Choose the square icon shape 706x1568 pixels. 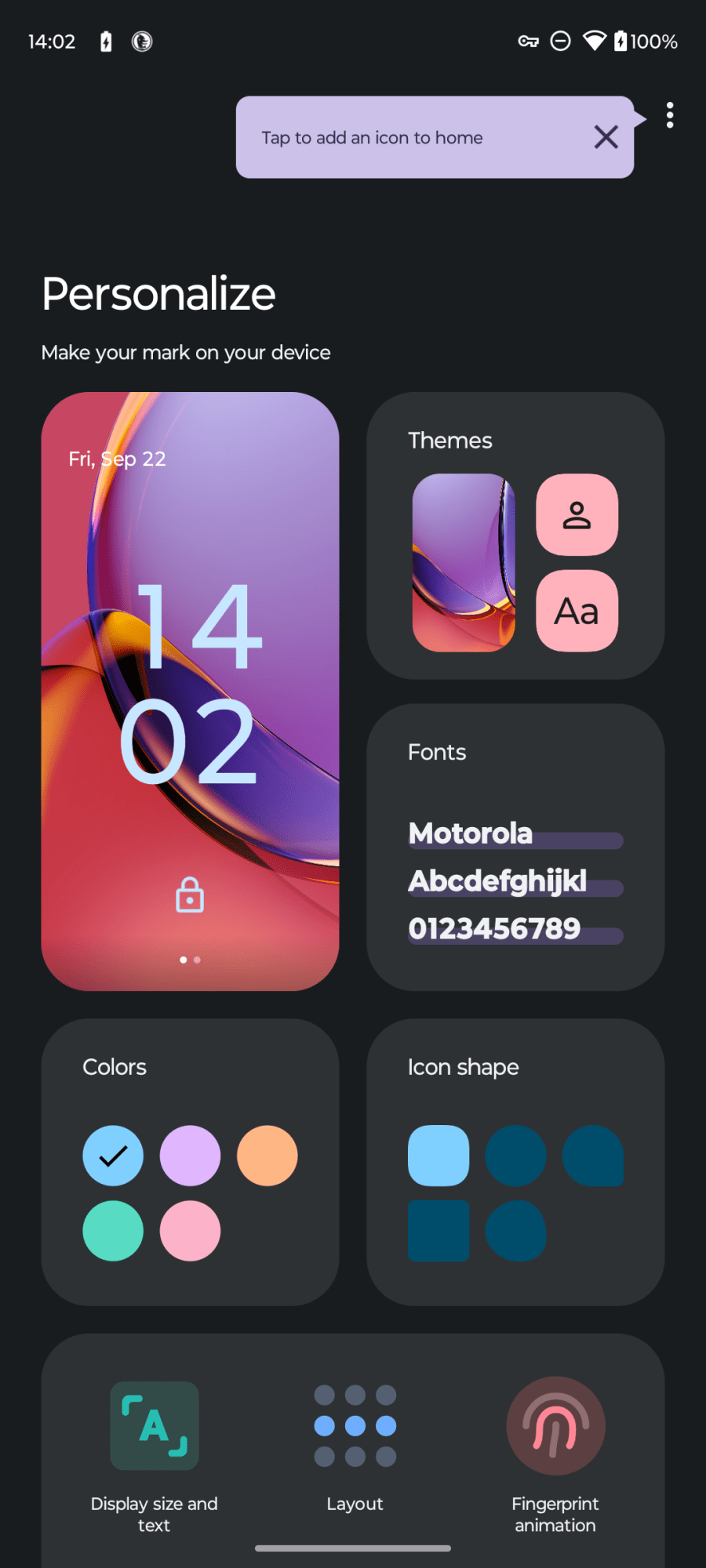tap(439, 1231)
